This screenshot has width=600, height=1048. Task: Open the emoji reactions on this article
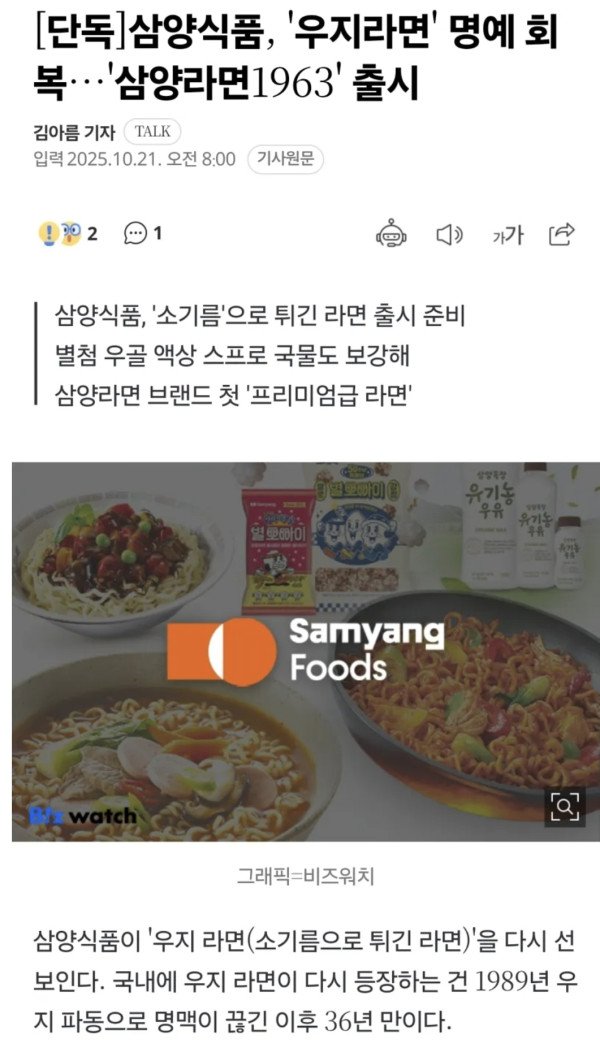click(68, 234)
